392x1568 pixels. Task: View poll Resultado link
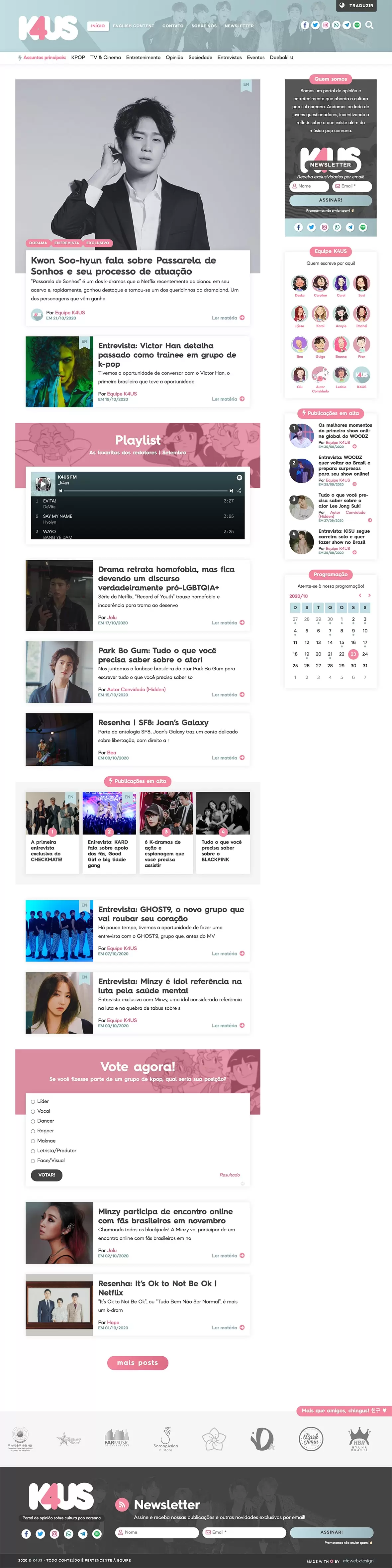[230, 1175]
